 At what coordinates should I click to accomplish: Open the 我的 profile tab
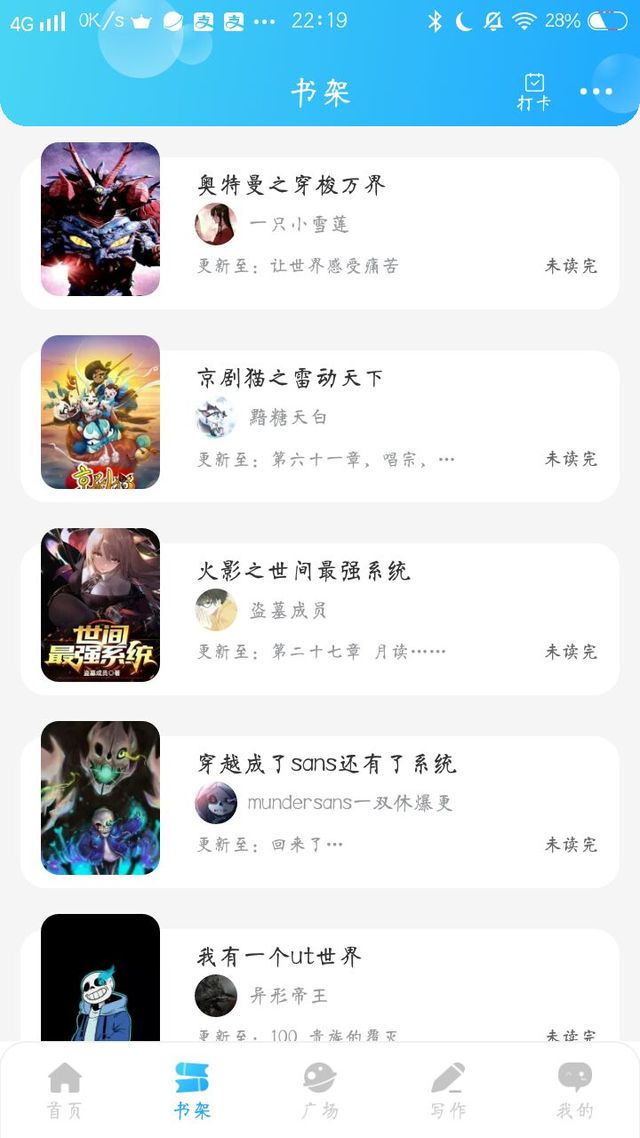575,1090
